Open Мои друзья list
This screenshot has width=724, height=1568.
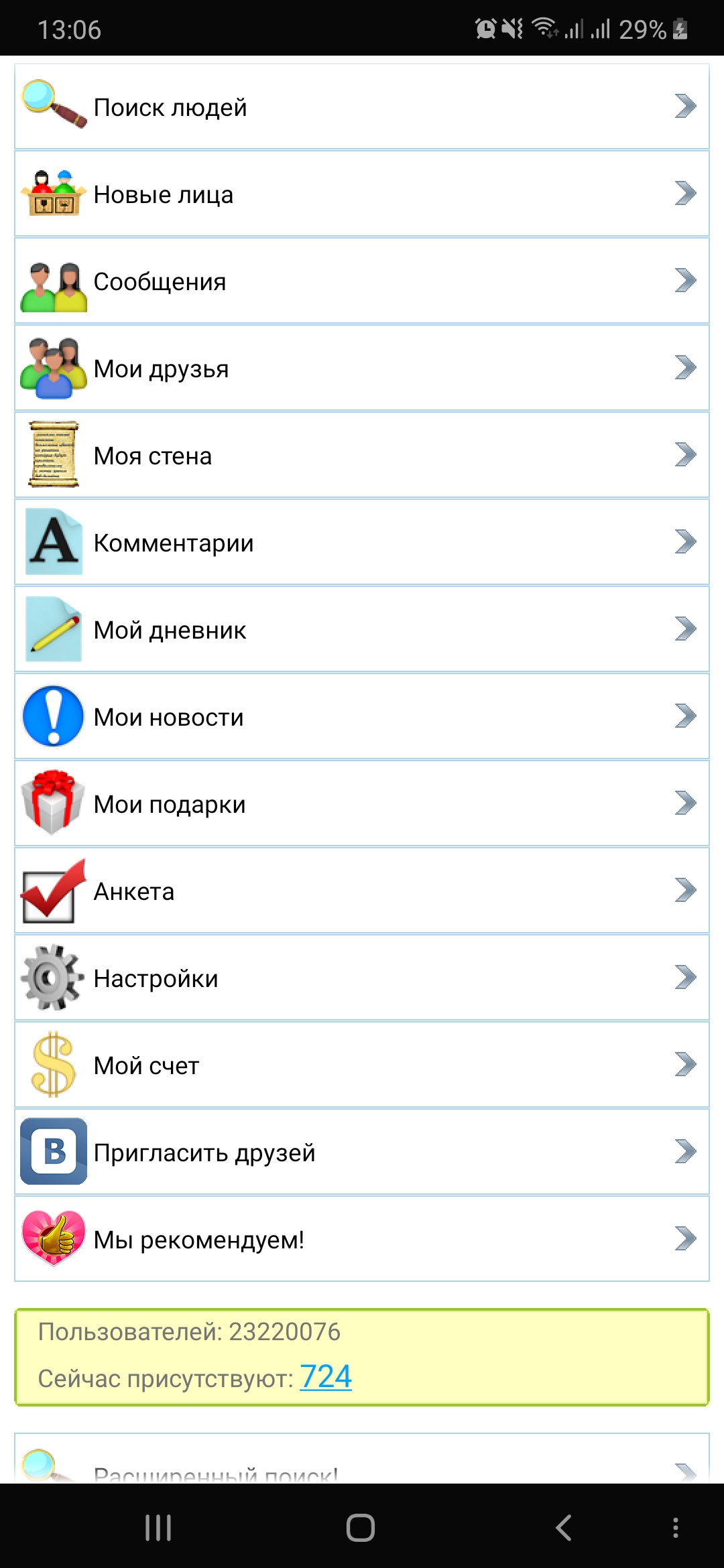coord(362,368)
